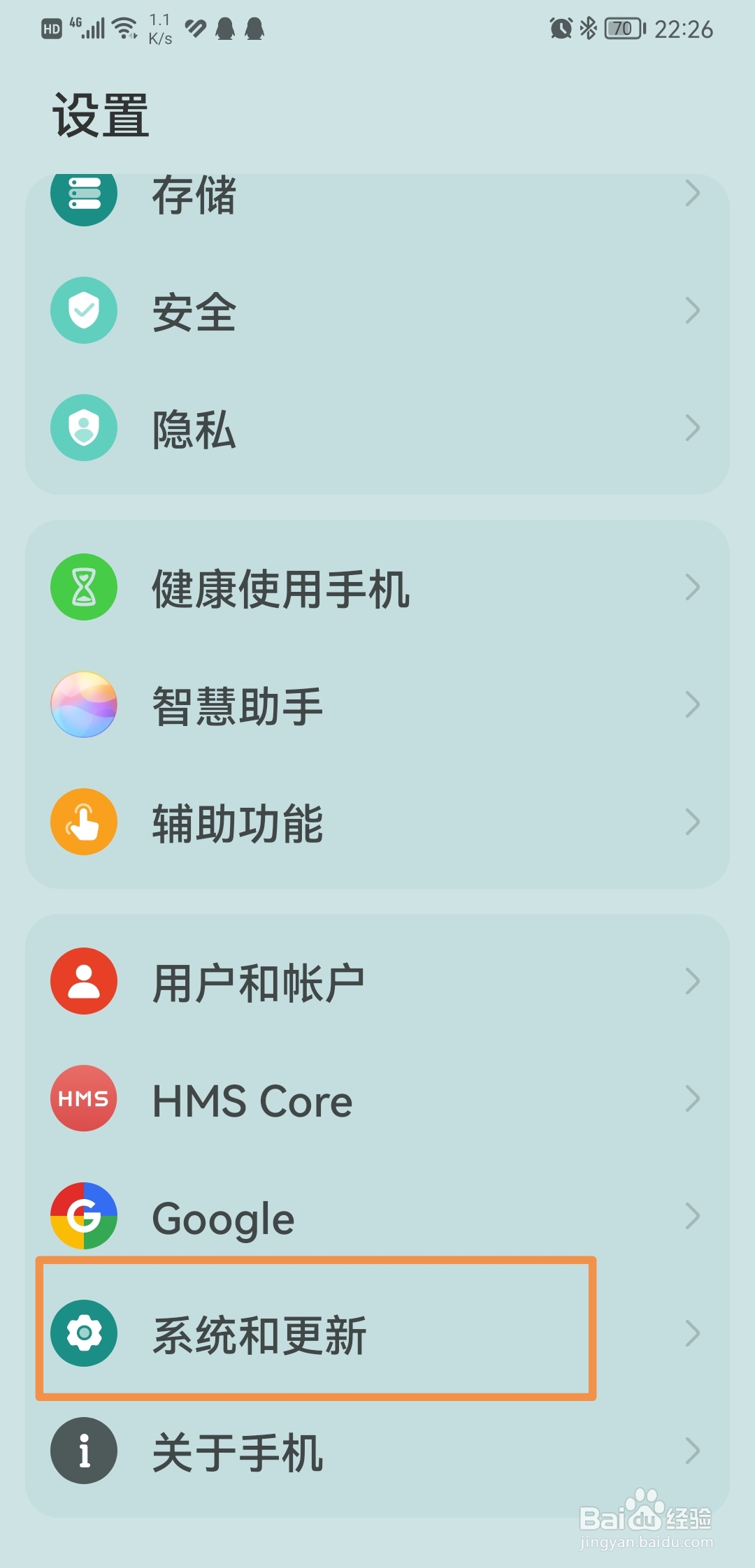Click the HMS Core icon
755x1568 pixels.
click(x=83, y=1099)
